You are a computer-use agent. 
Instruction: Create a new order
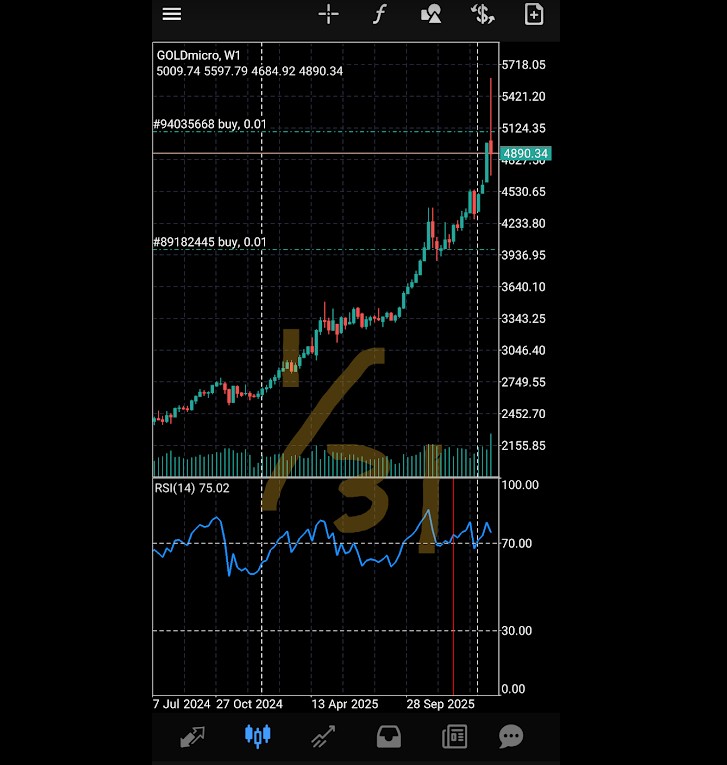[534, 14]
